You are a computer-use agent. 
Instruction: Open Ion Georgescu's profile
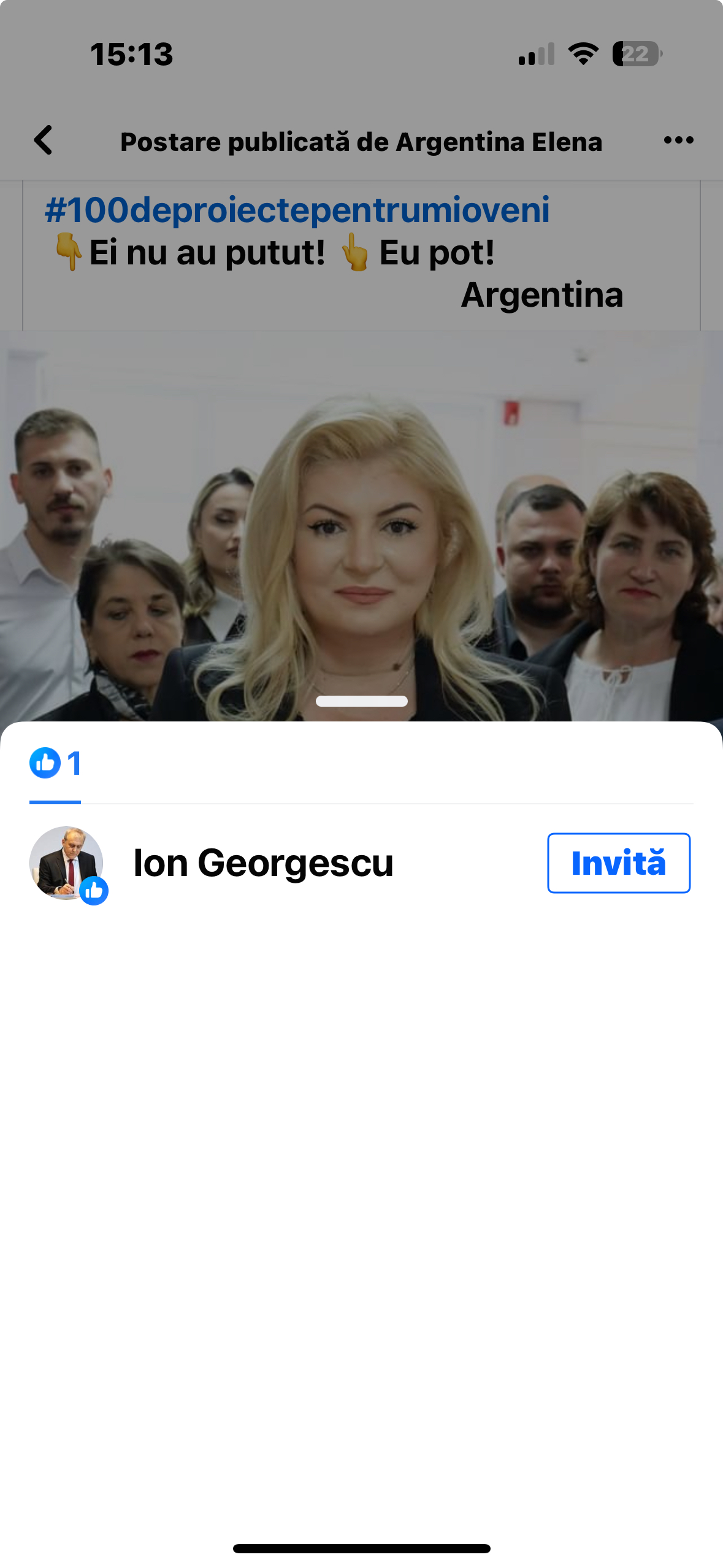(262, 863)
